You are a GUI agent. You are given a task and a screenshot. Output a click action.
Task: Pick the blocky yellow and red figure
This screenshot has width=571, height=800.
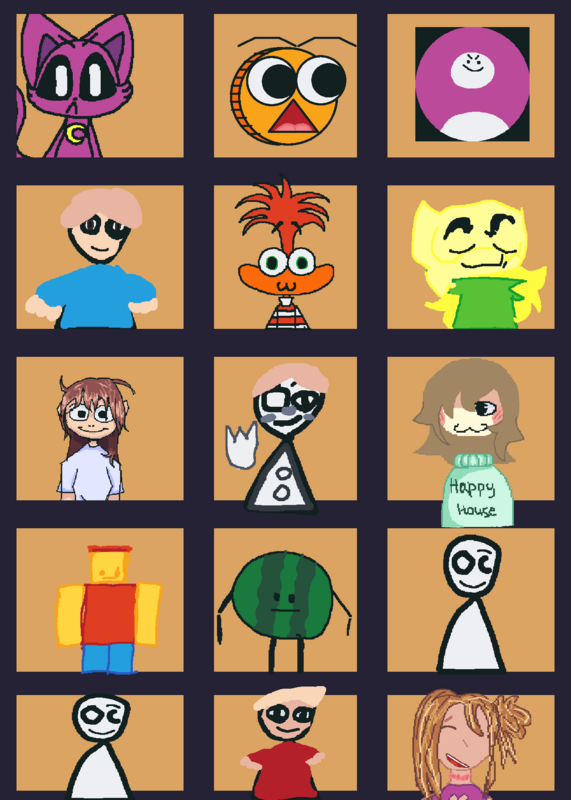pyautogui.click(x=100, y=600)
